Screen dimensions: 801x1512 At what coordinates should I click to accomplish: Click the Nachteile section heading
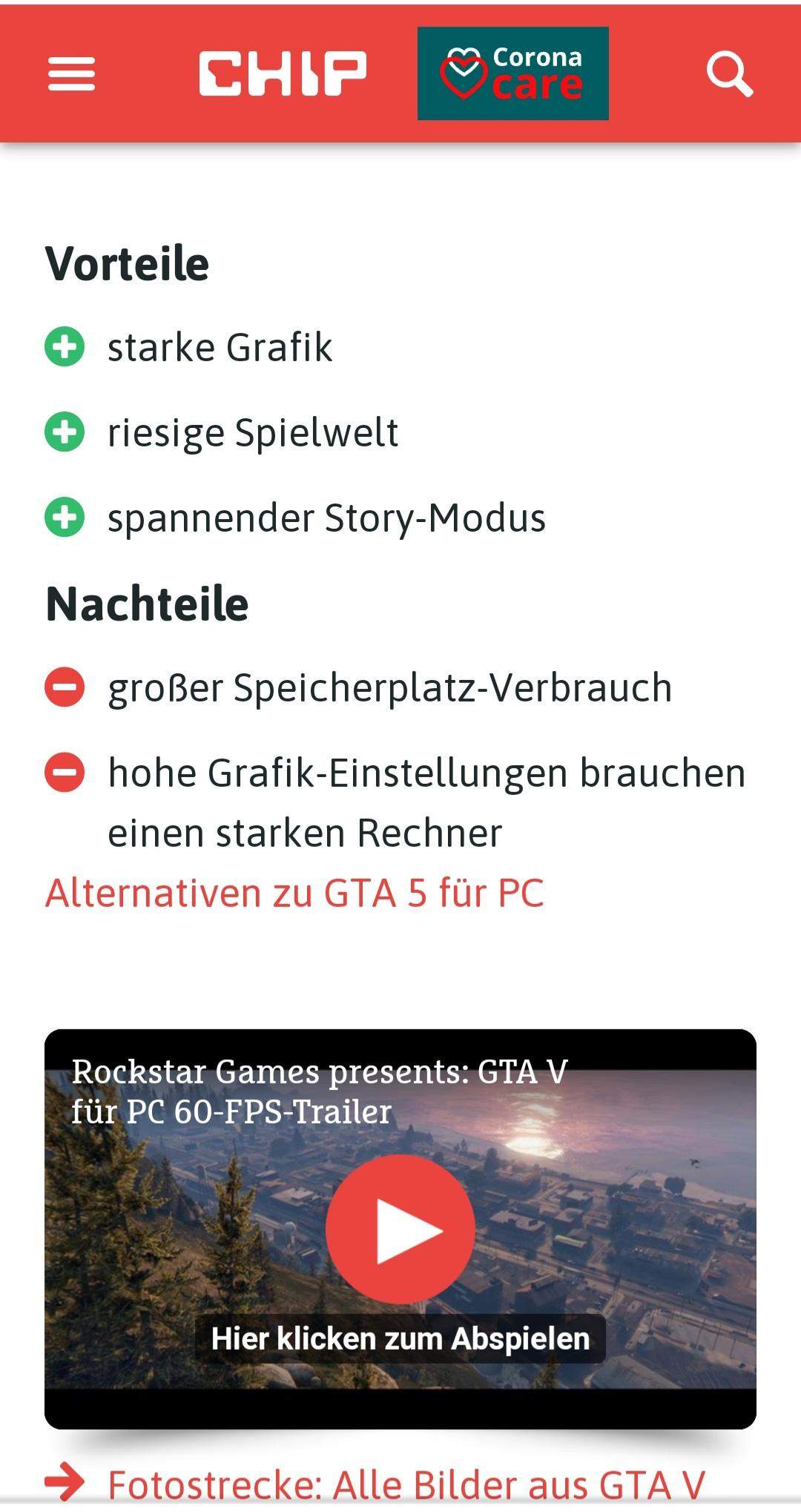point(146,604)
